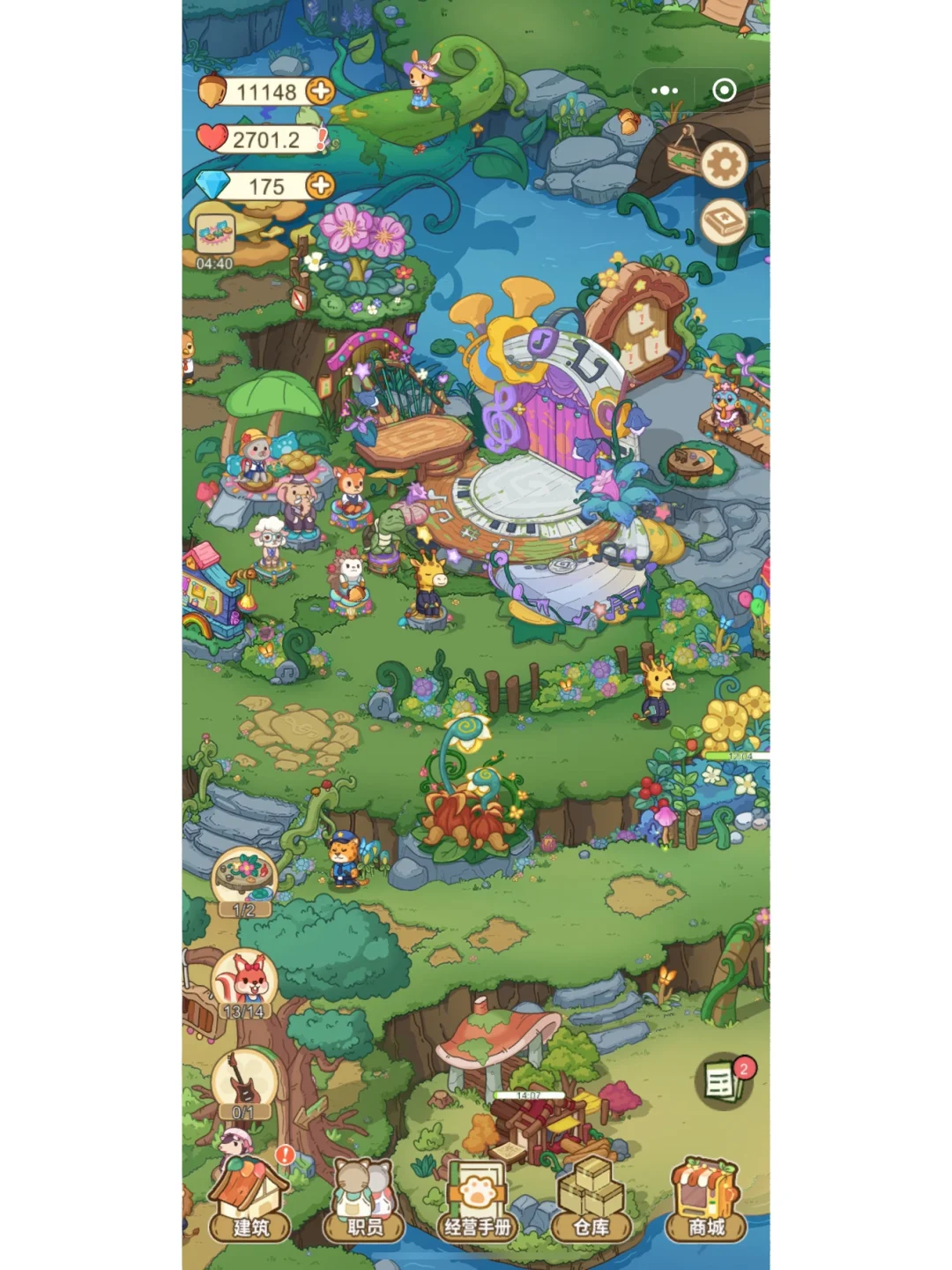Open the squirrel 13/14 staff bubble
The image size is (952, 1270).
244,983
